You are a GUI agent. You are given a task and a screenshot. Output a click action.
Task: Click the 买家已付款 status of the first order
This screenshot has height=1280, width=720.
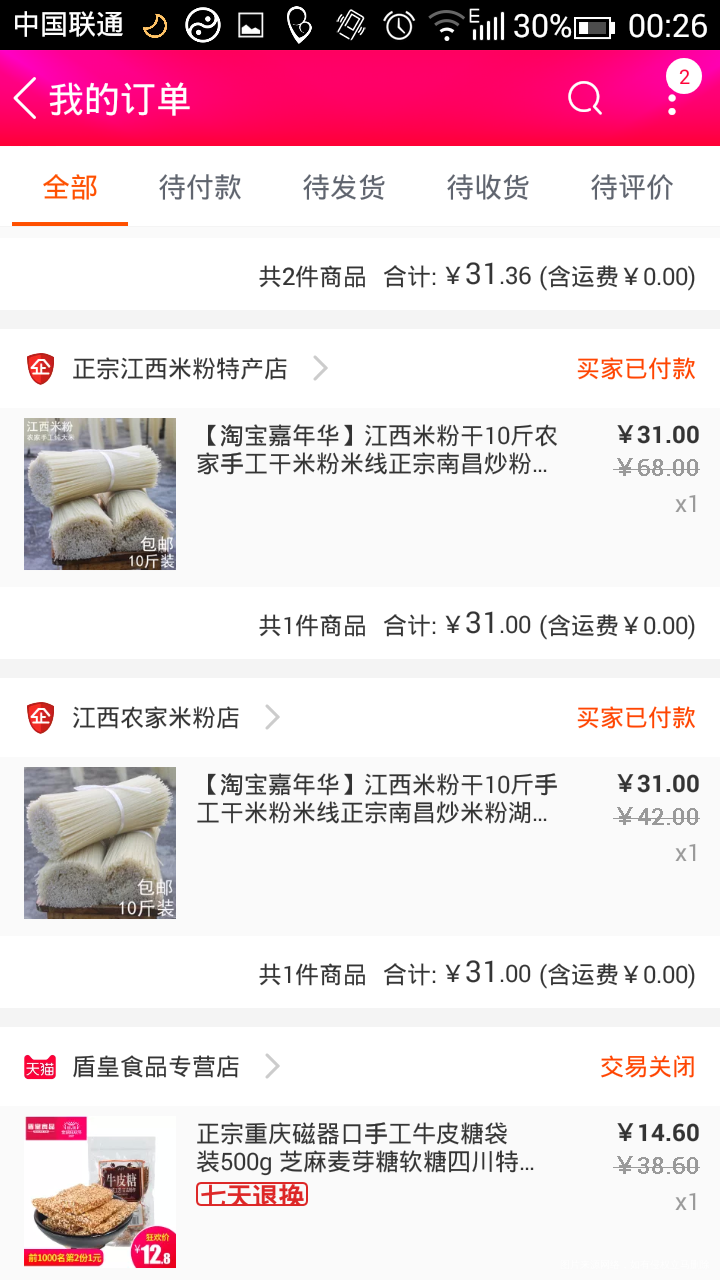coord(634,368)
